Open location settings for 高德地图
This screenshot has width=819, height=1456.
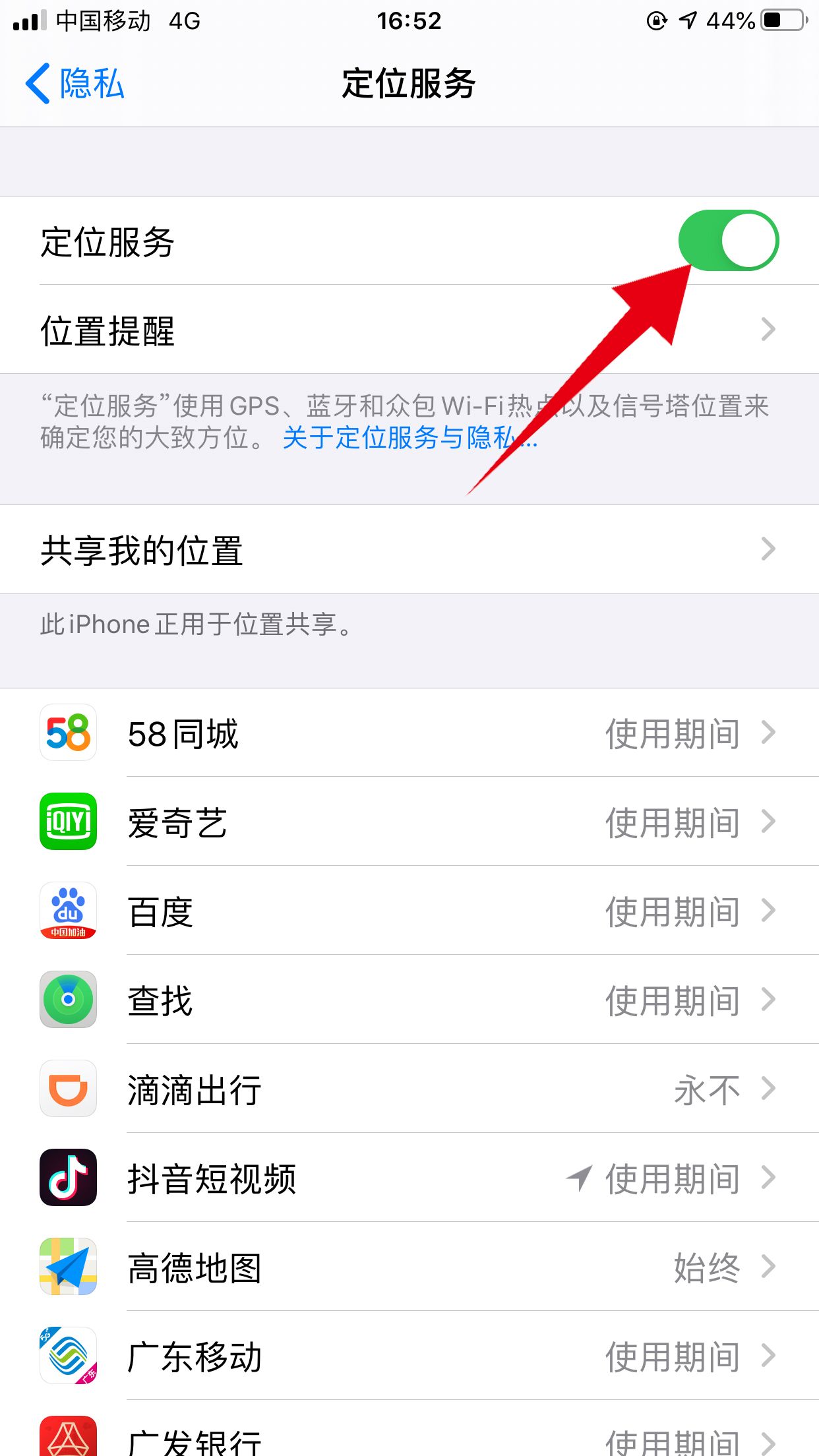tap(409, 1267)
